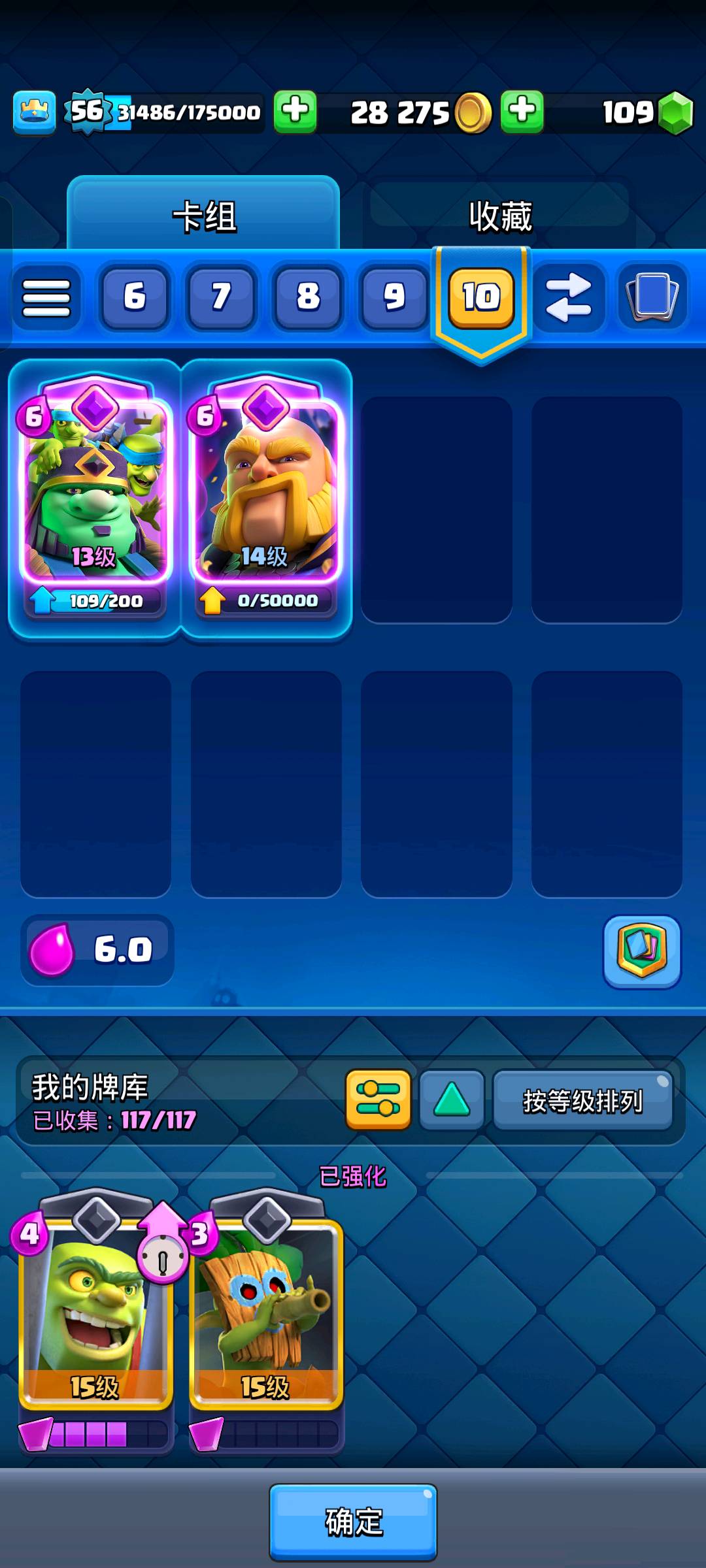Open the card stack icon

[652, 297]
